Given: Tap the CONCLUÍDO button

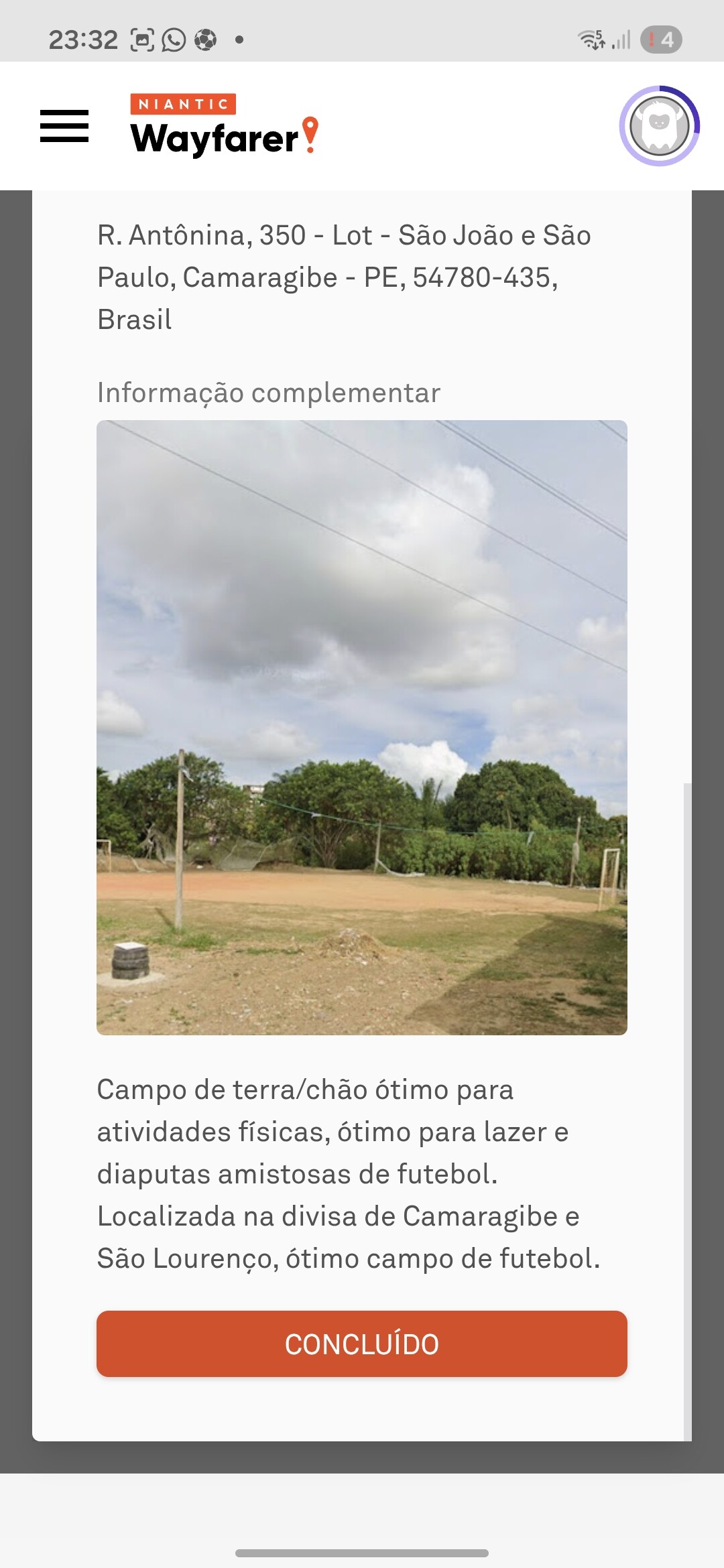Looking at the screenshot, I should (x=362, y=1344).
